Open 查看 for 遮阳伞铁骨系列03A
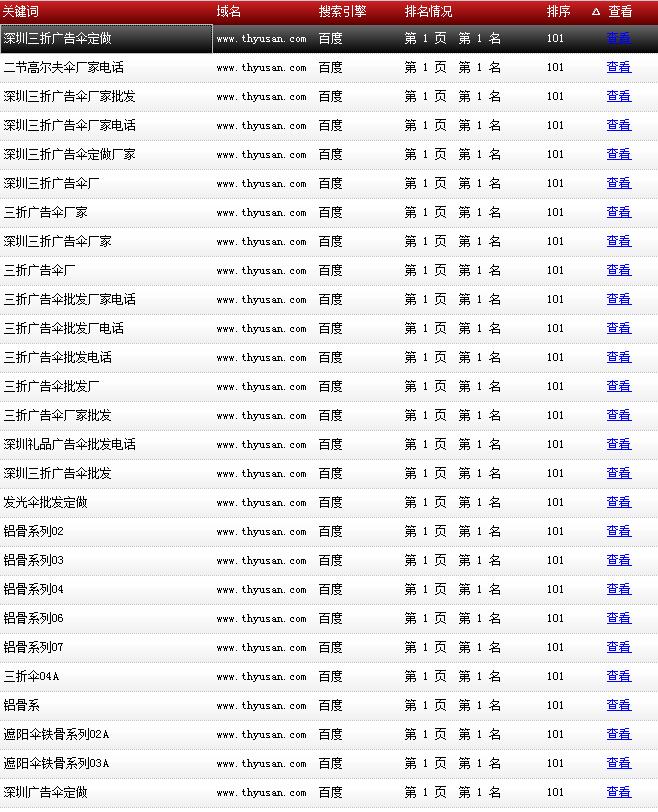The image size is (658, 812). point(619,763)
